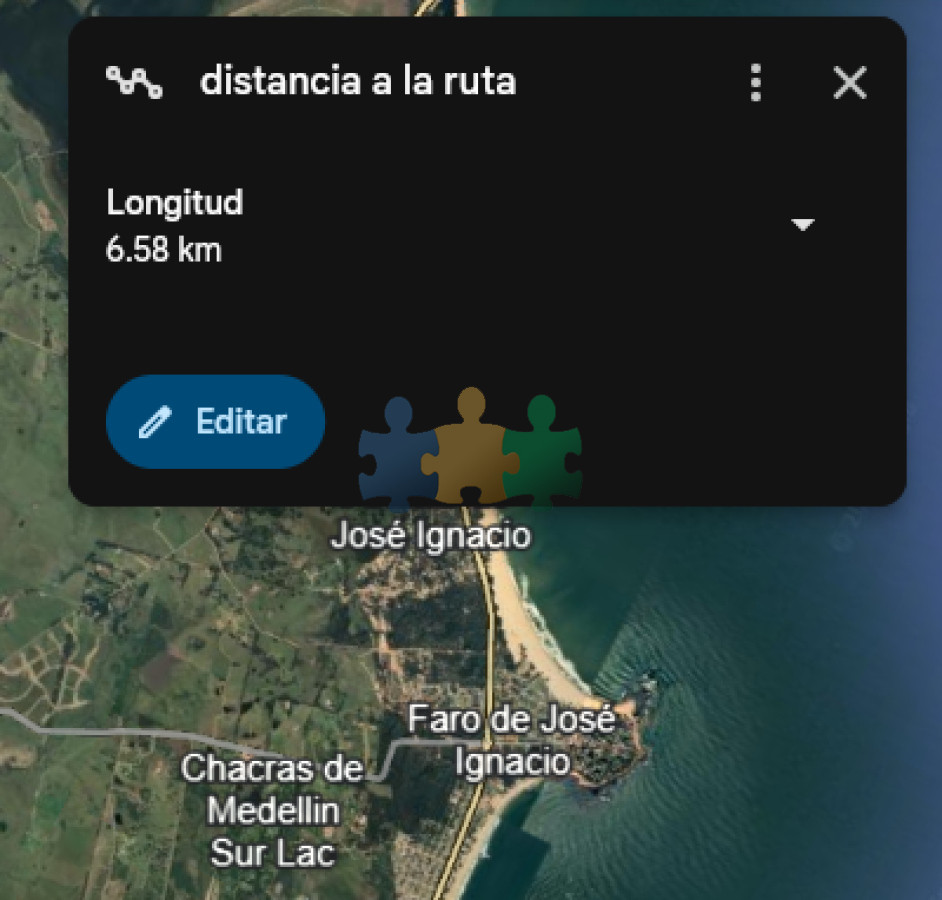
Task: Select the José Ignacio map label
Action: [x=430, y=535]
